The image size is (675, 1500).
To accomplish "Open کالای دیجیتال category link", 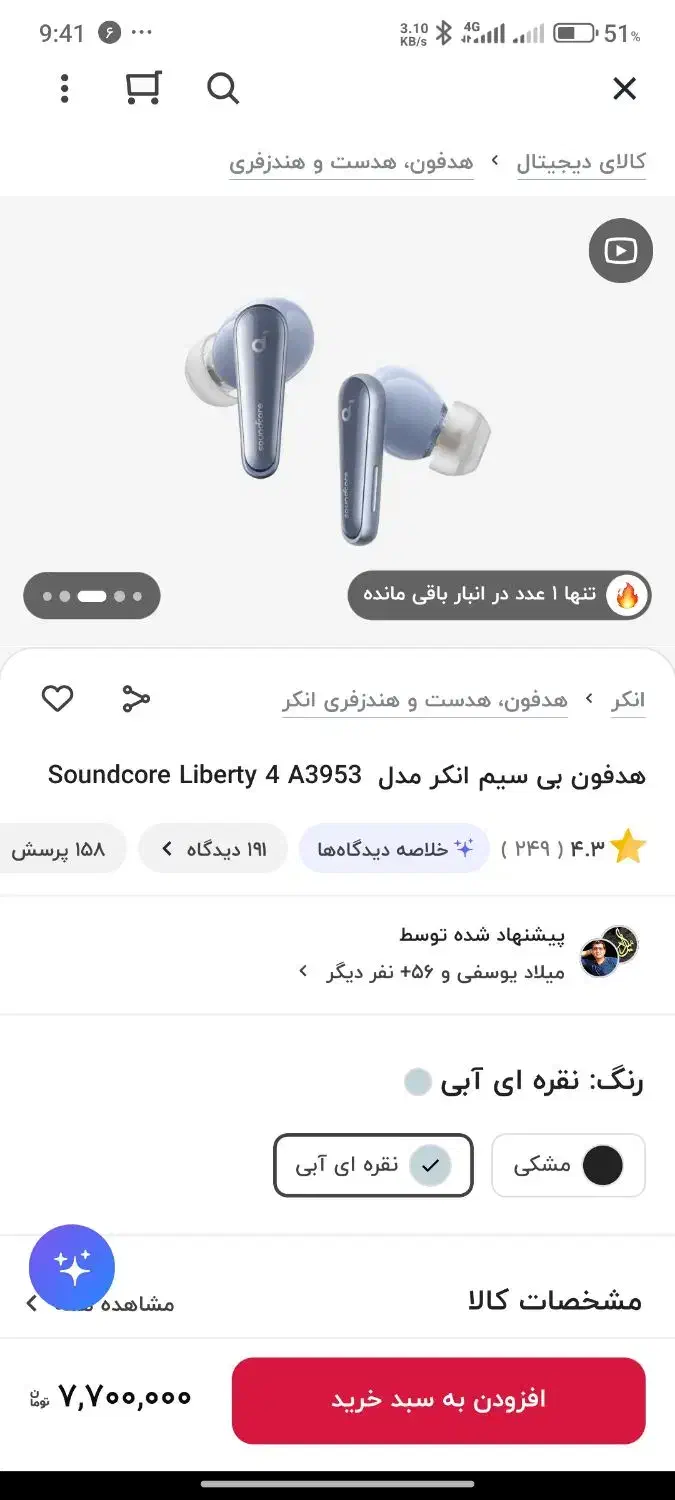I will (x=581, y=163).
